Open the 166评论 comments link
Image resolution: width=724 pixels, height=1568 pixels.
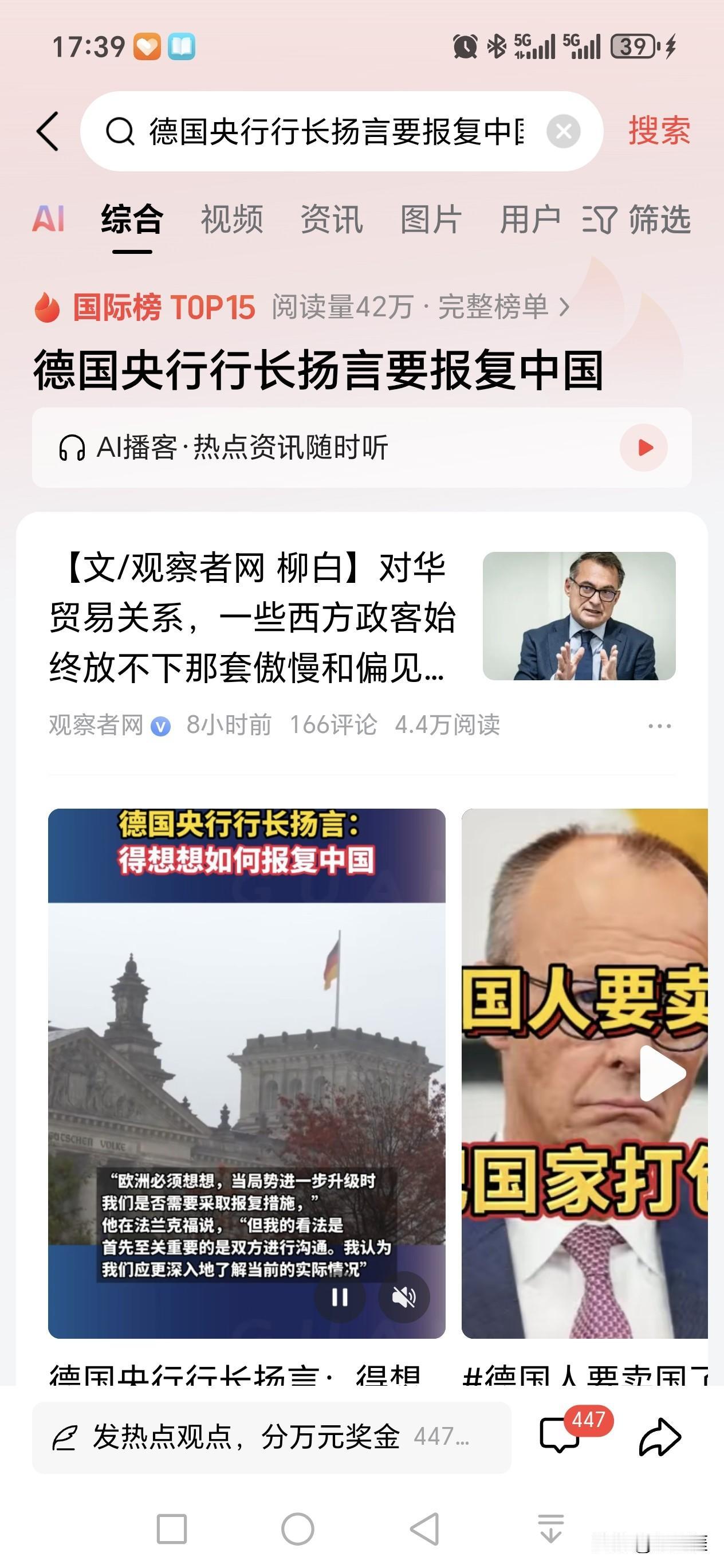333,724
